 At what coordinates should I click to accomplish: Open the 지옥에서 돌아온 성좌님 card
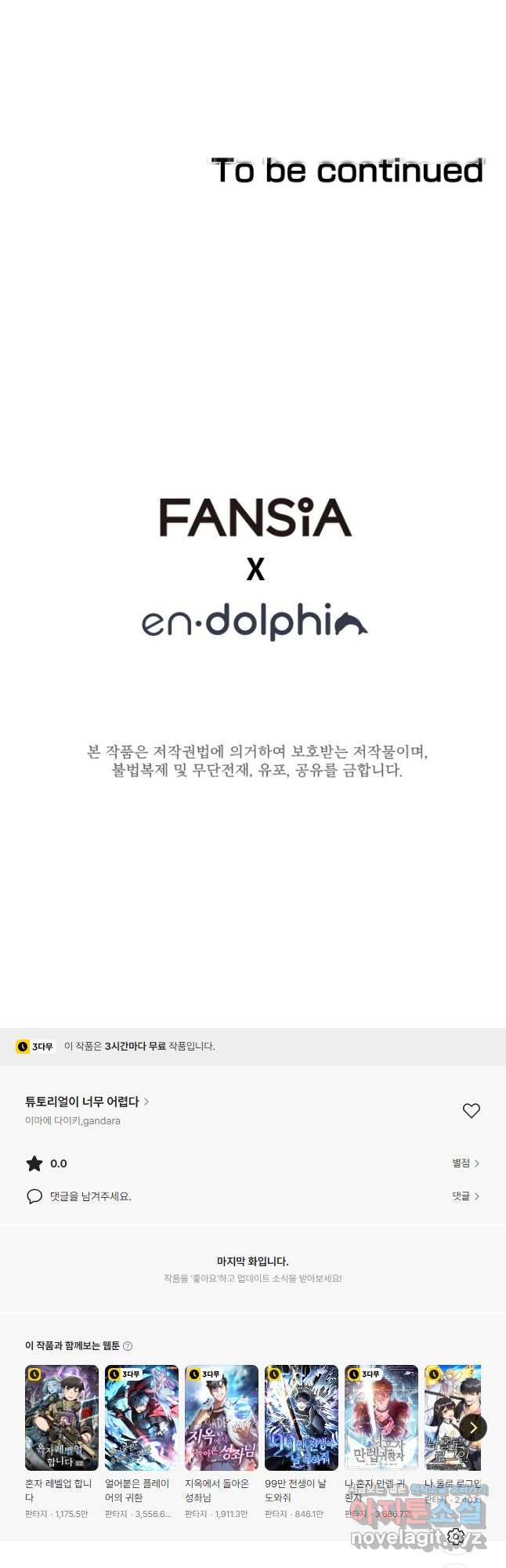(222, 1417)
